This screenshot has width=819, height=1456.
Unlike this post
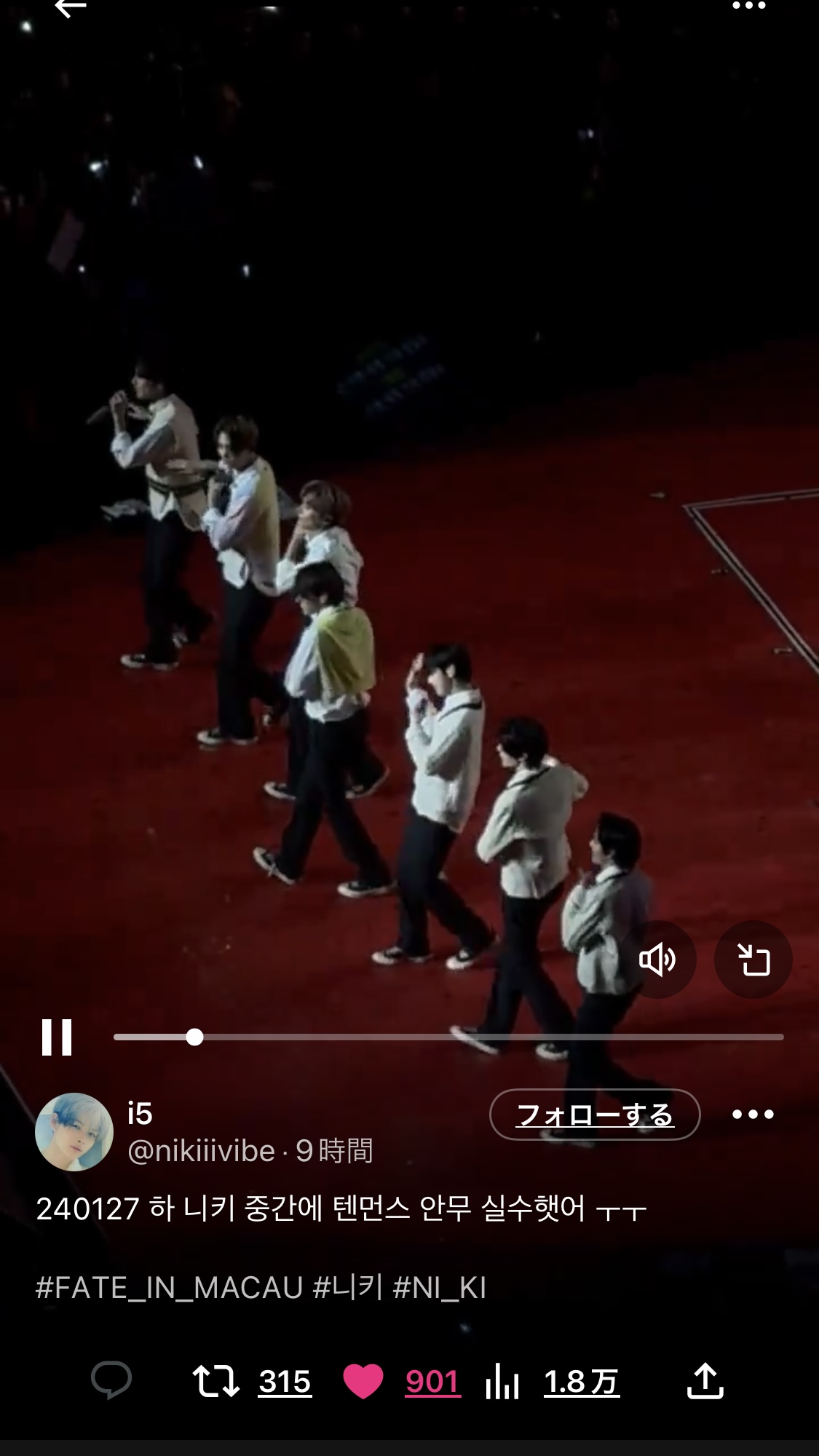click(401, 1381)
